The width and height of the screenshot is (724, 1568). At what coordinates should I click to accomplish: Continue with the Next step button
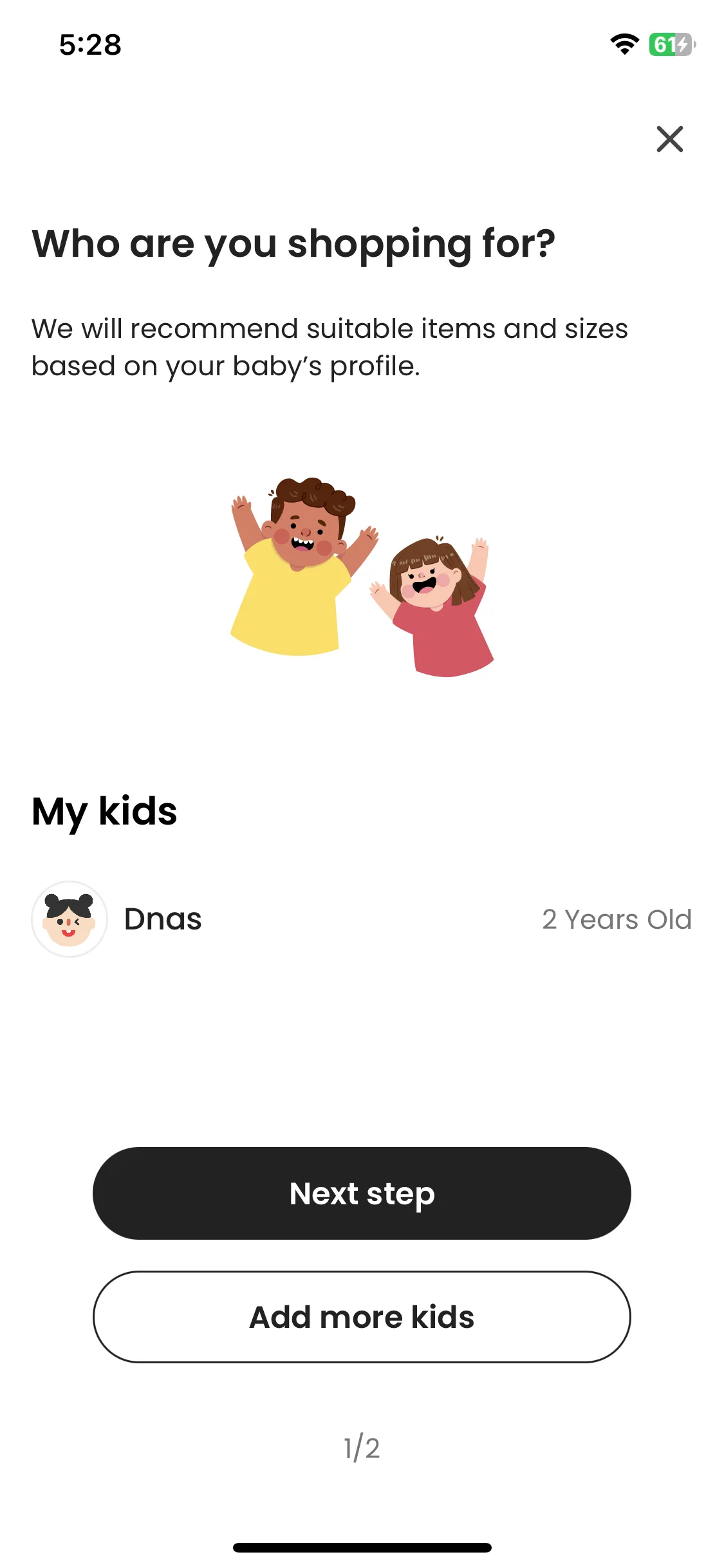point(362,1193)
